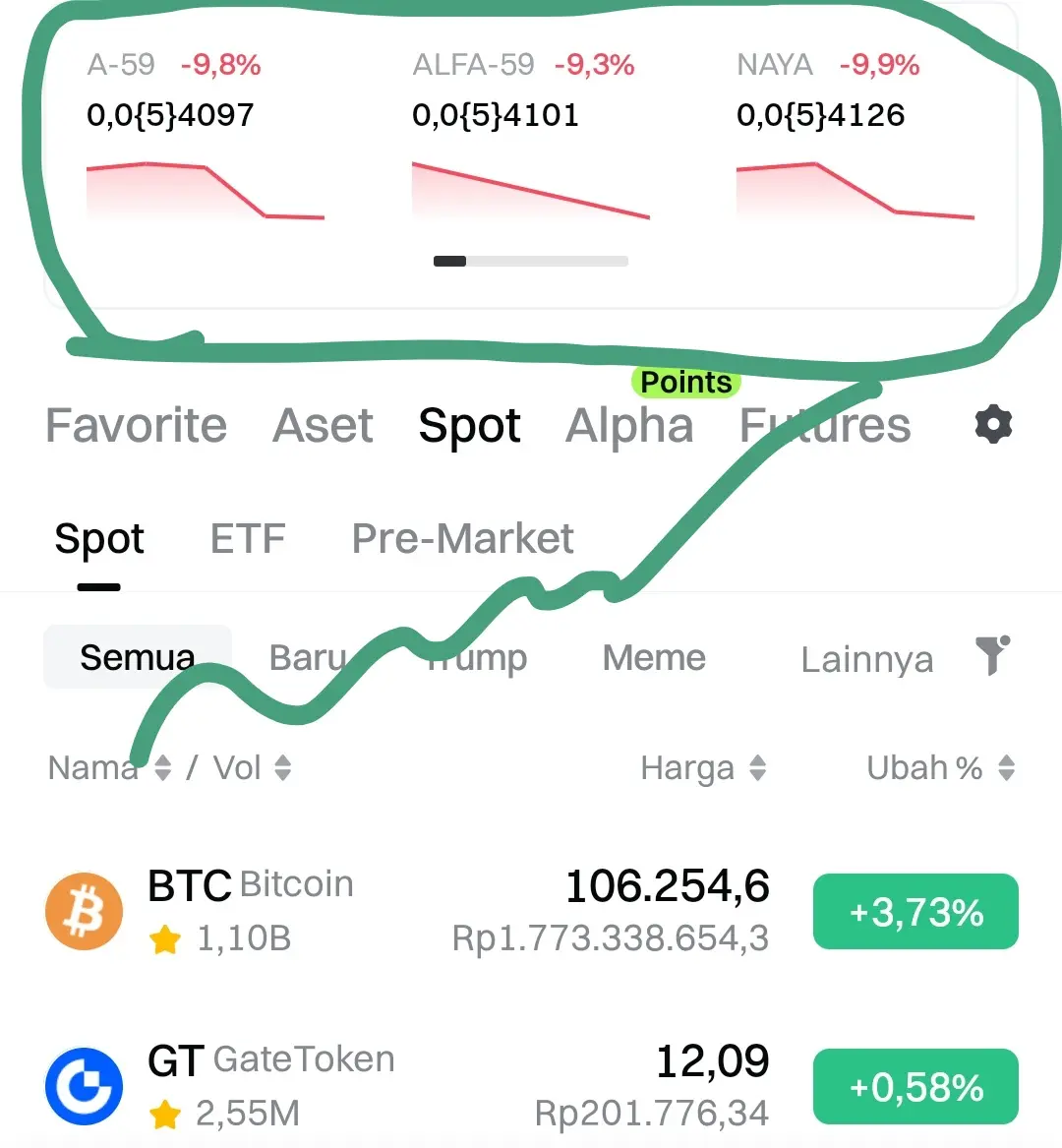Click the GateToken coin logo

(x=84, y=1086)
